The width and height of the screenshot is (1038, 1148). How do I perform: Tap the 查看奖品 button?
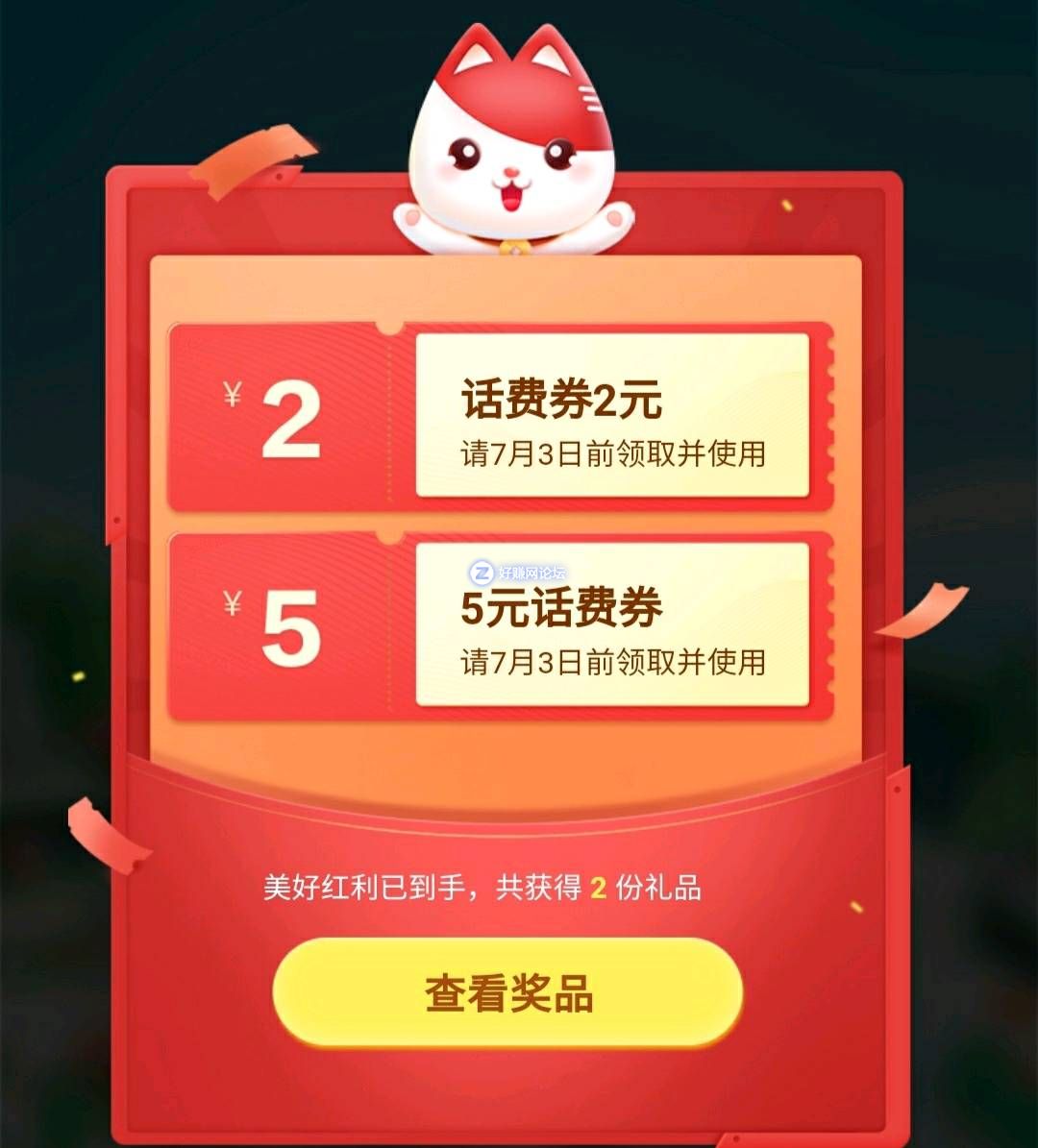coord(507,993)
